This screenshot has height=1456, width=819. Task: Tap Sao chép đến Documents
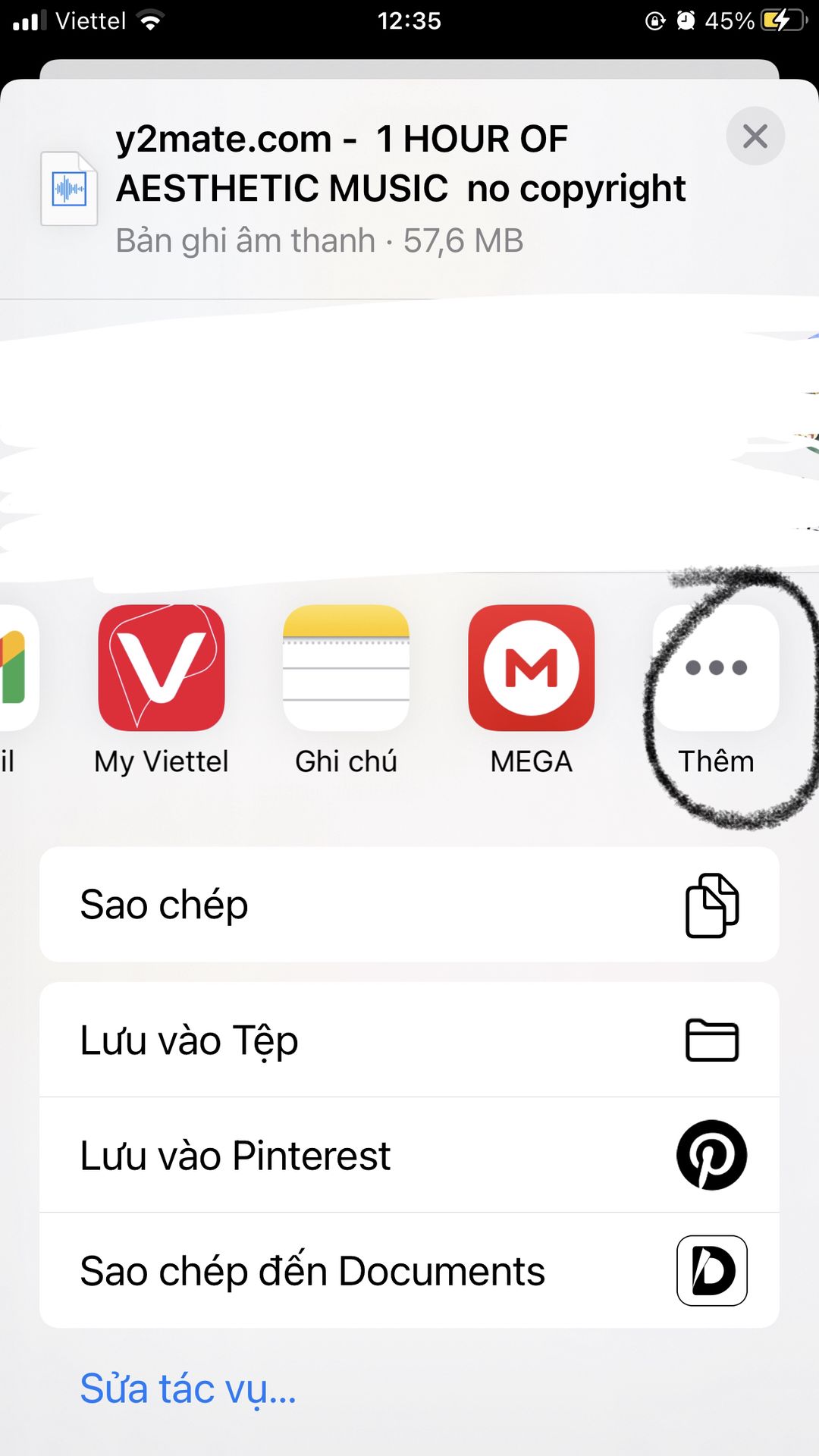(x=409, y=1270)
